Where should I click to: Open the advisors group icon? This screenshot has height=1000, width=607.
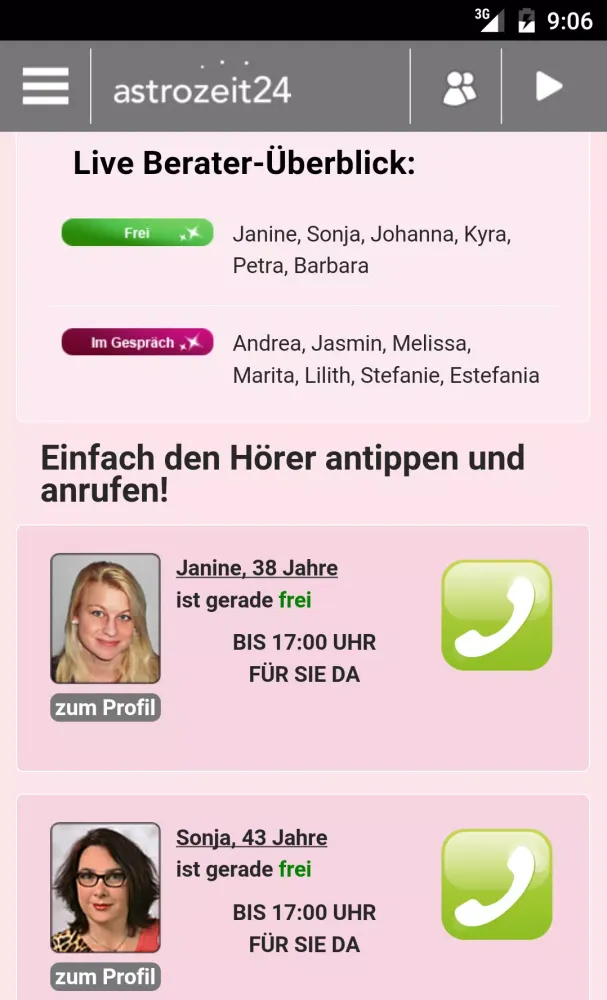click(459, 87)
